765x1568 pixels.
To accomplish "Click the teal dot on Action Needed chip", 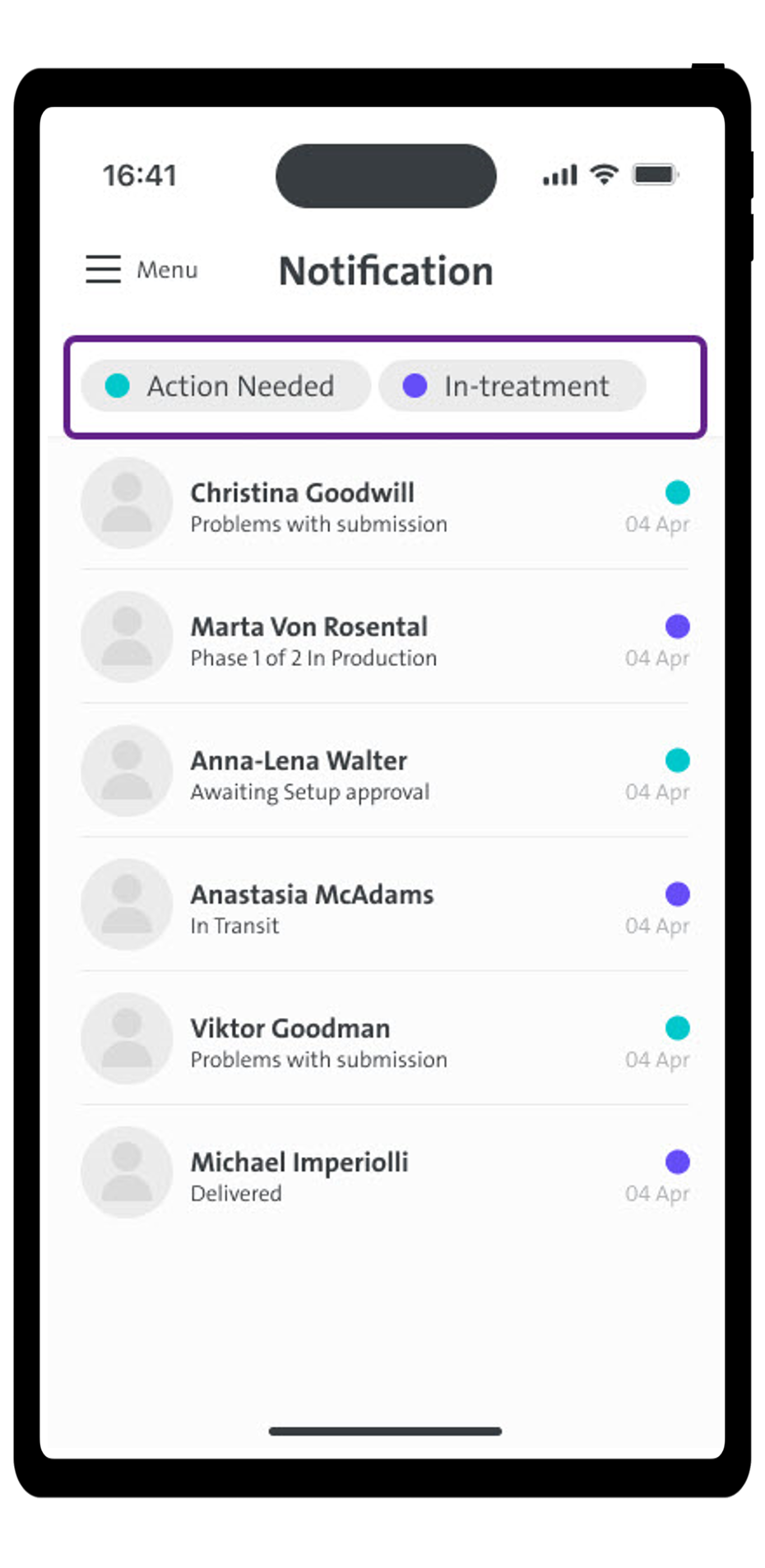I will tap(116, 386).
